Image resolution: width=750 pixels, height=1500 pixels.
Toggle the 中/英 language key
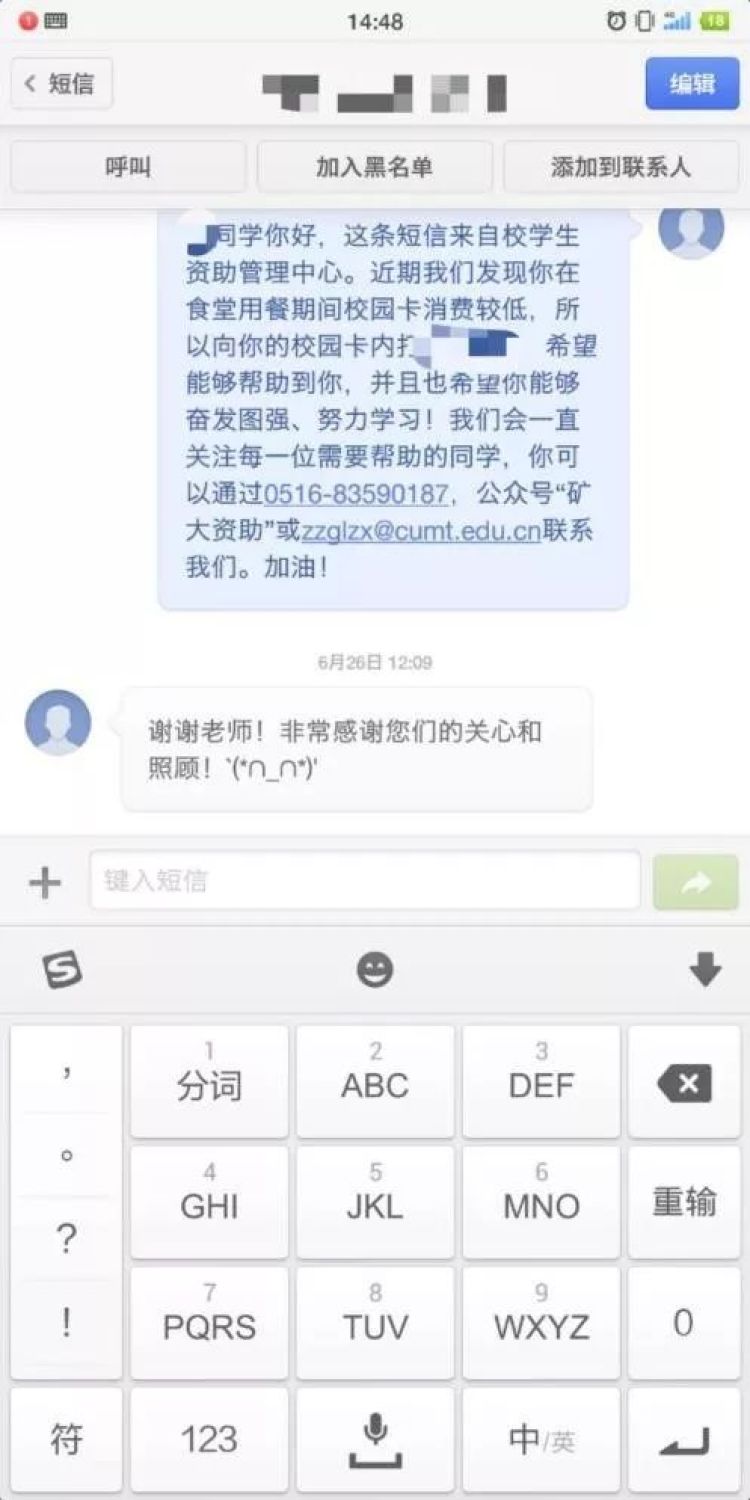541,1439
